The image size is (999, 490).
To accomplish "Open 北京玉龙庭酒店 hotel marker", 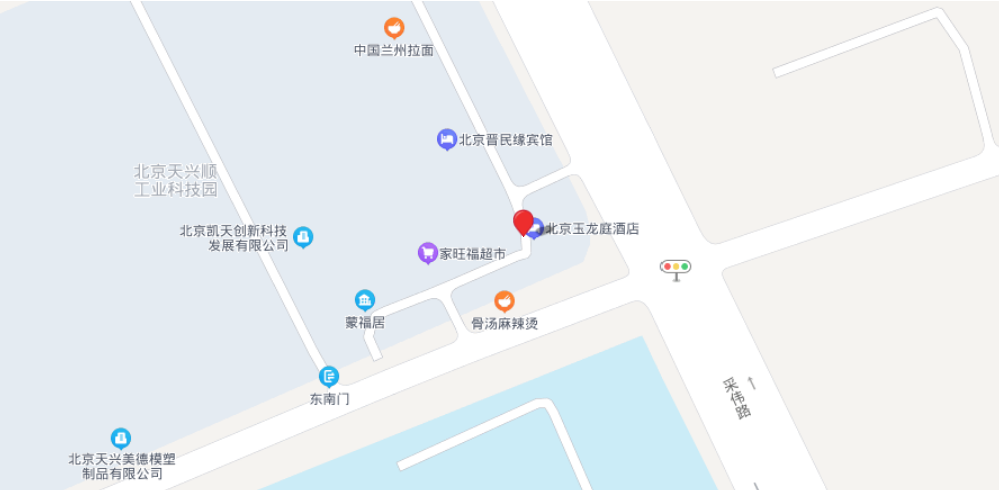I will (x=538, y=229).
